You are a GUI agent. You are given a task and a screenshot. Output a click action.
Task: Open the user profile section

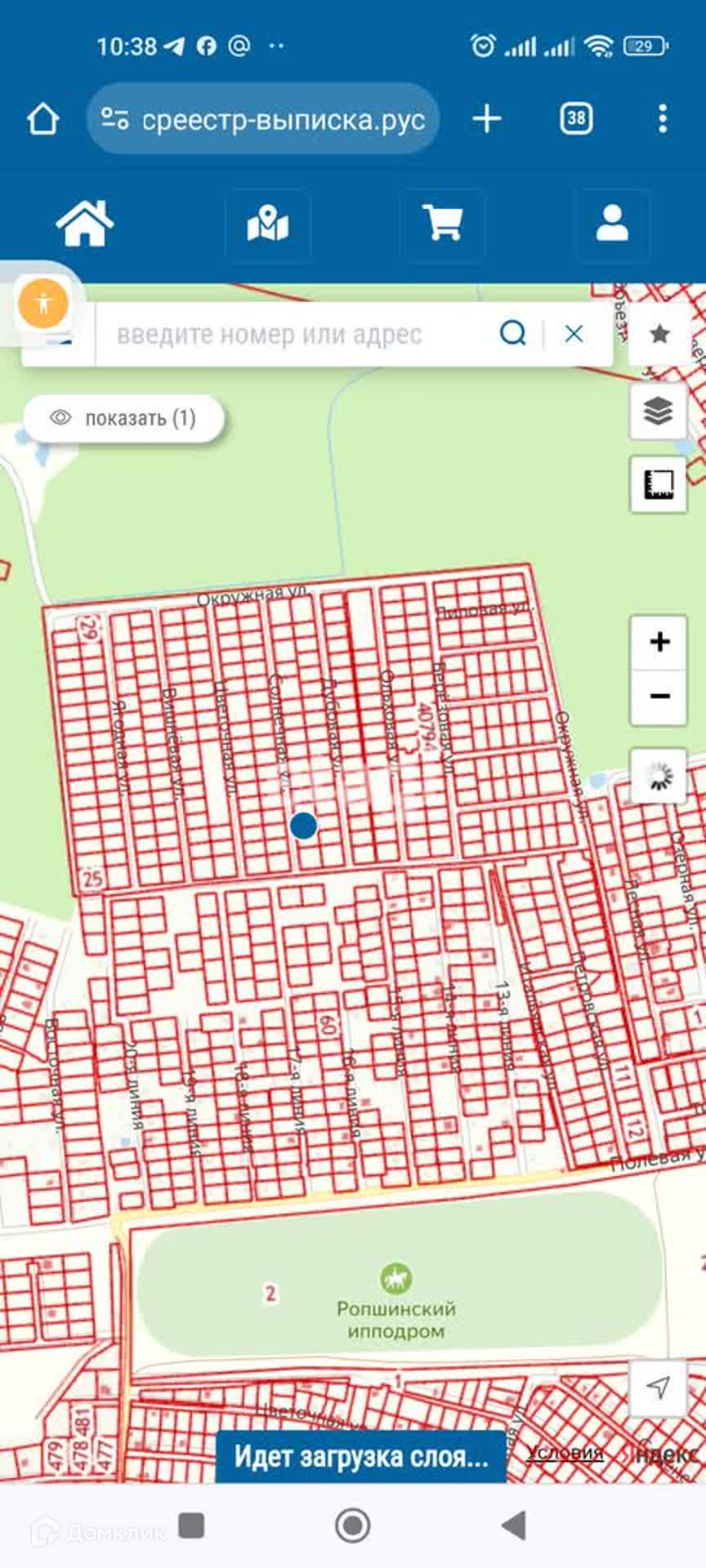(x=612, y=225)
